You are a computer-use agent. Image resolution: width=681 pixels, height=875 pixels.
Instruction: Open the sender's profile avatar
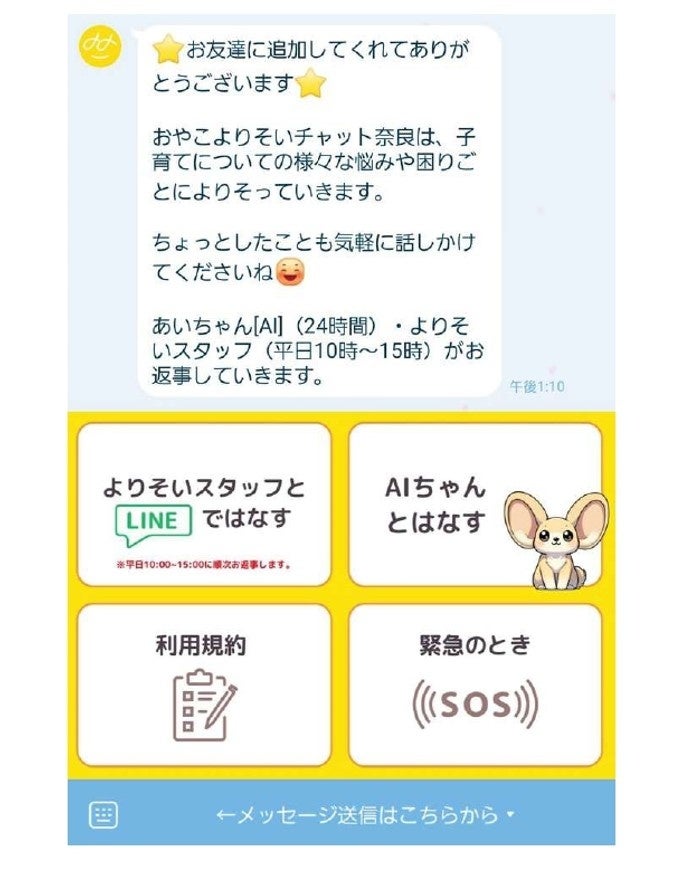[x=100, y=47]
